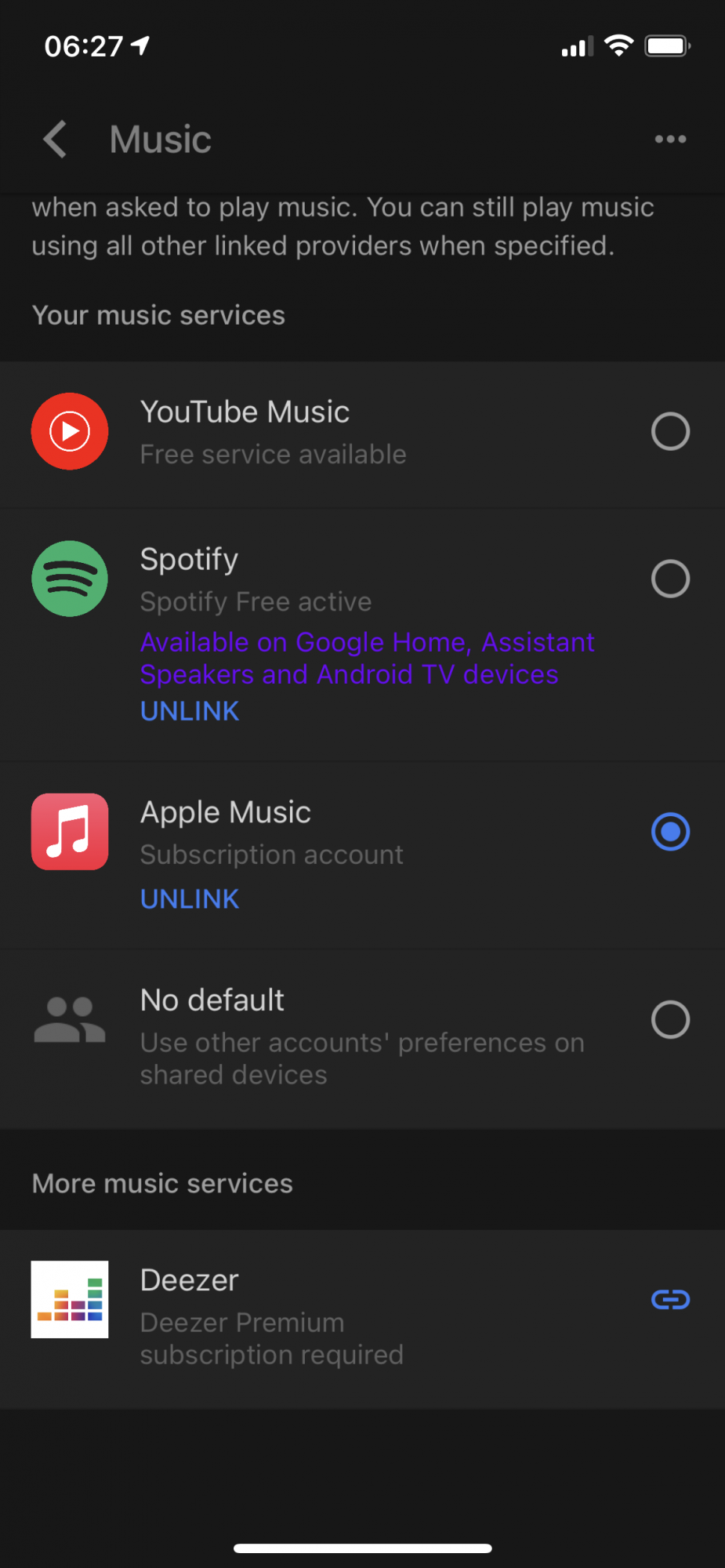
Task: Select the Apple Music radio button
Action: [670, 832]
